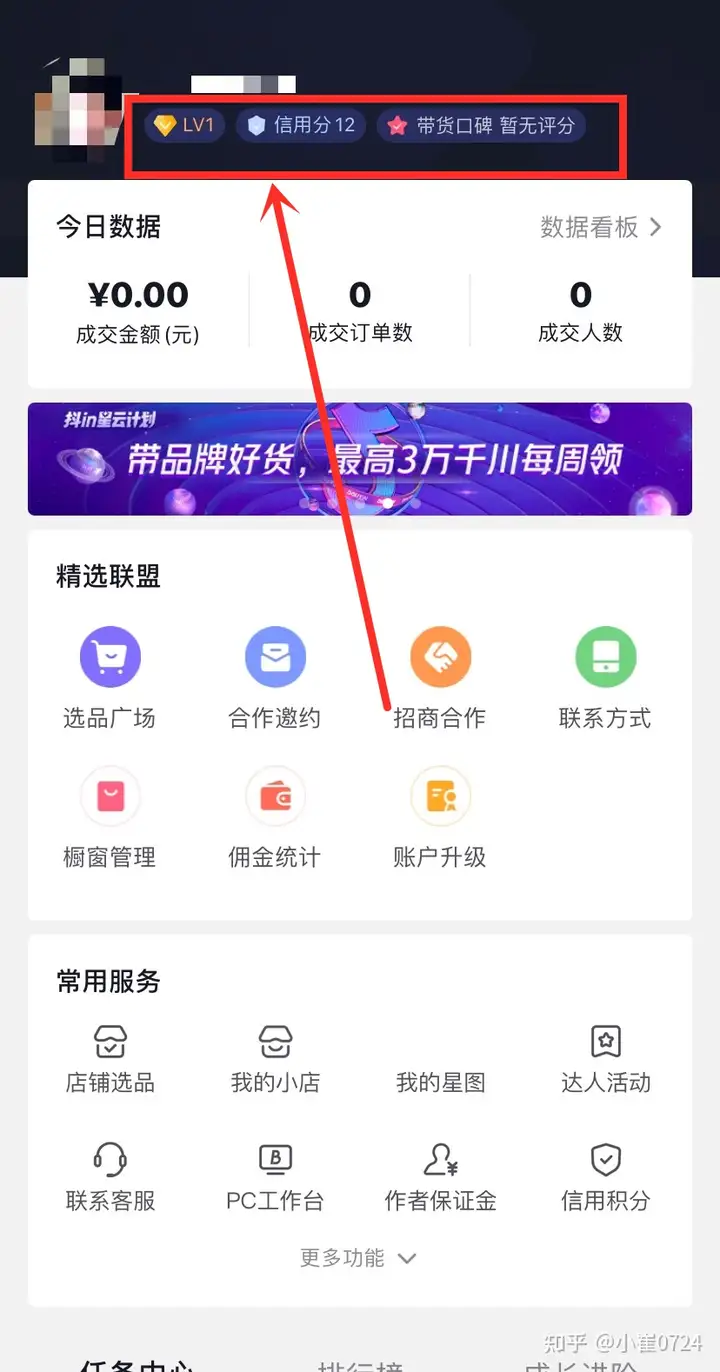Screen dimensions: 720x1372
Task: Open 招商合作 merchant cooperation
Action: click(x=440, y=673)
